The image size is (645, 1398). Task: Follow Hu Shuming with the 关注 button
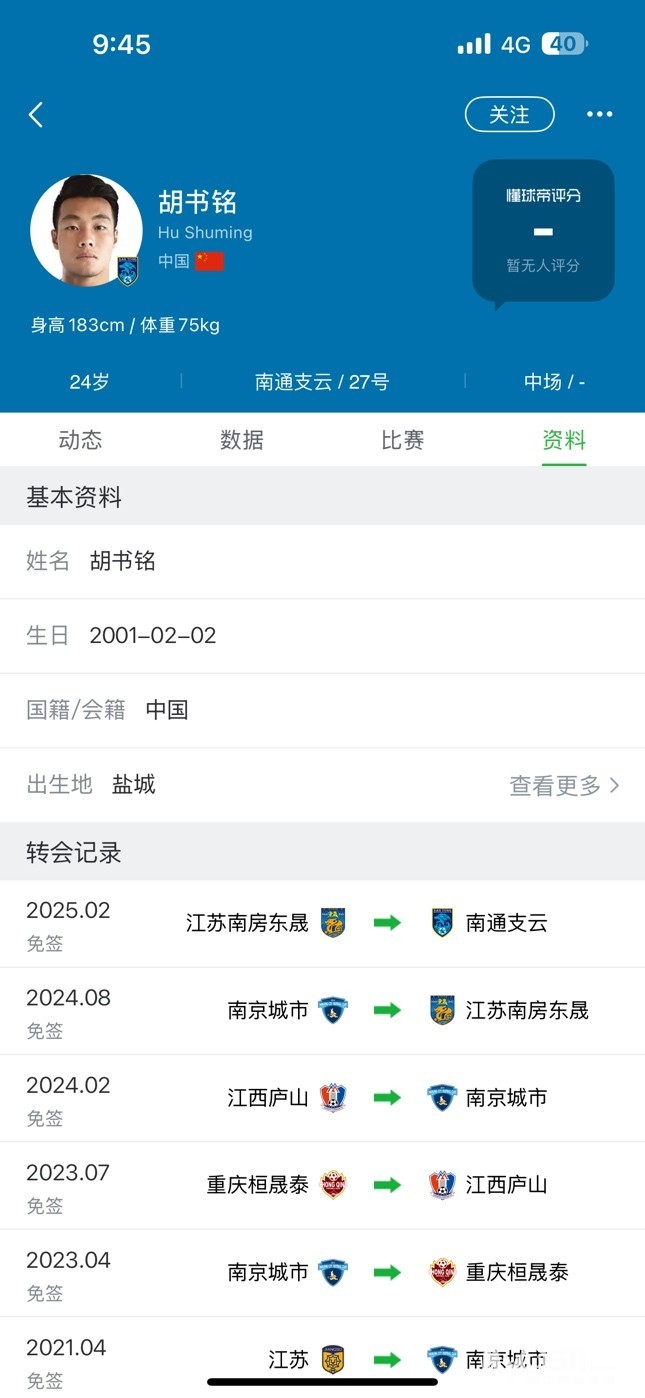click(509, 115)
